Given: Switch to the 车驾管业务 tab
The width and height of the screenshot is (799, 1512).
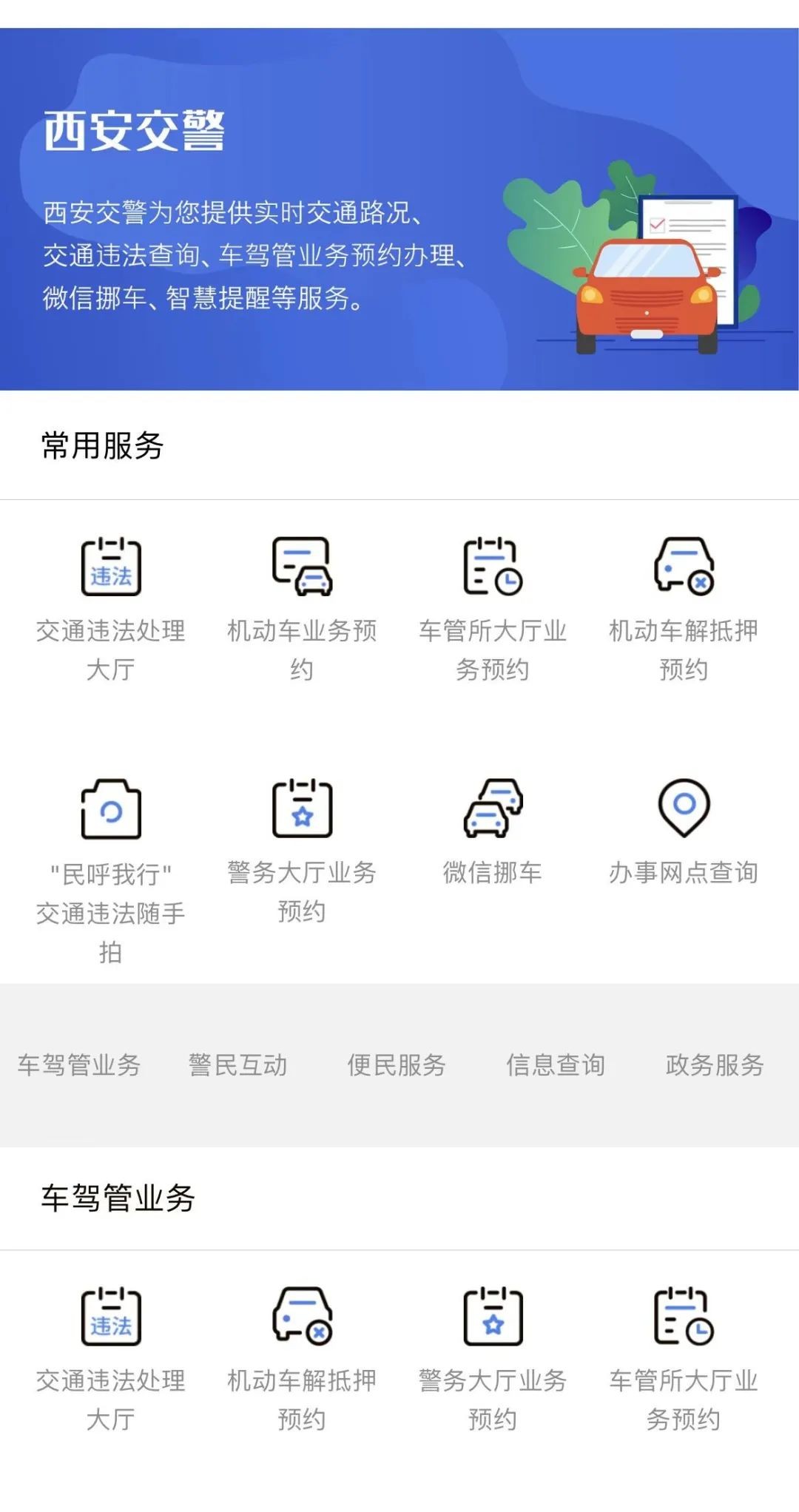Looking at the screenshot, I should (x=79, y=1065).
